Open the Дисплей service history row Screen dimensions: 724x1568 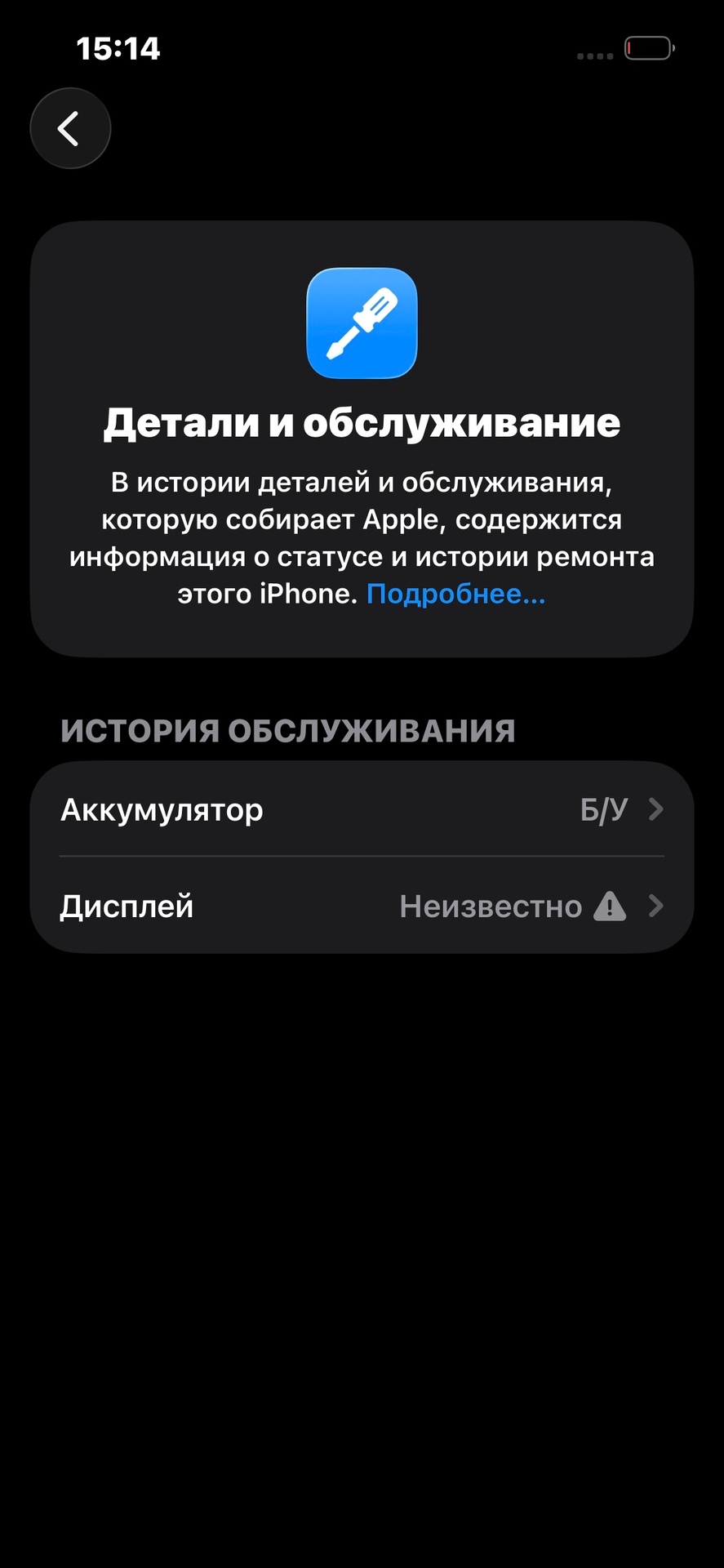pyautogui.click(x=362, y=906)
